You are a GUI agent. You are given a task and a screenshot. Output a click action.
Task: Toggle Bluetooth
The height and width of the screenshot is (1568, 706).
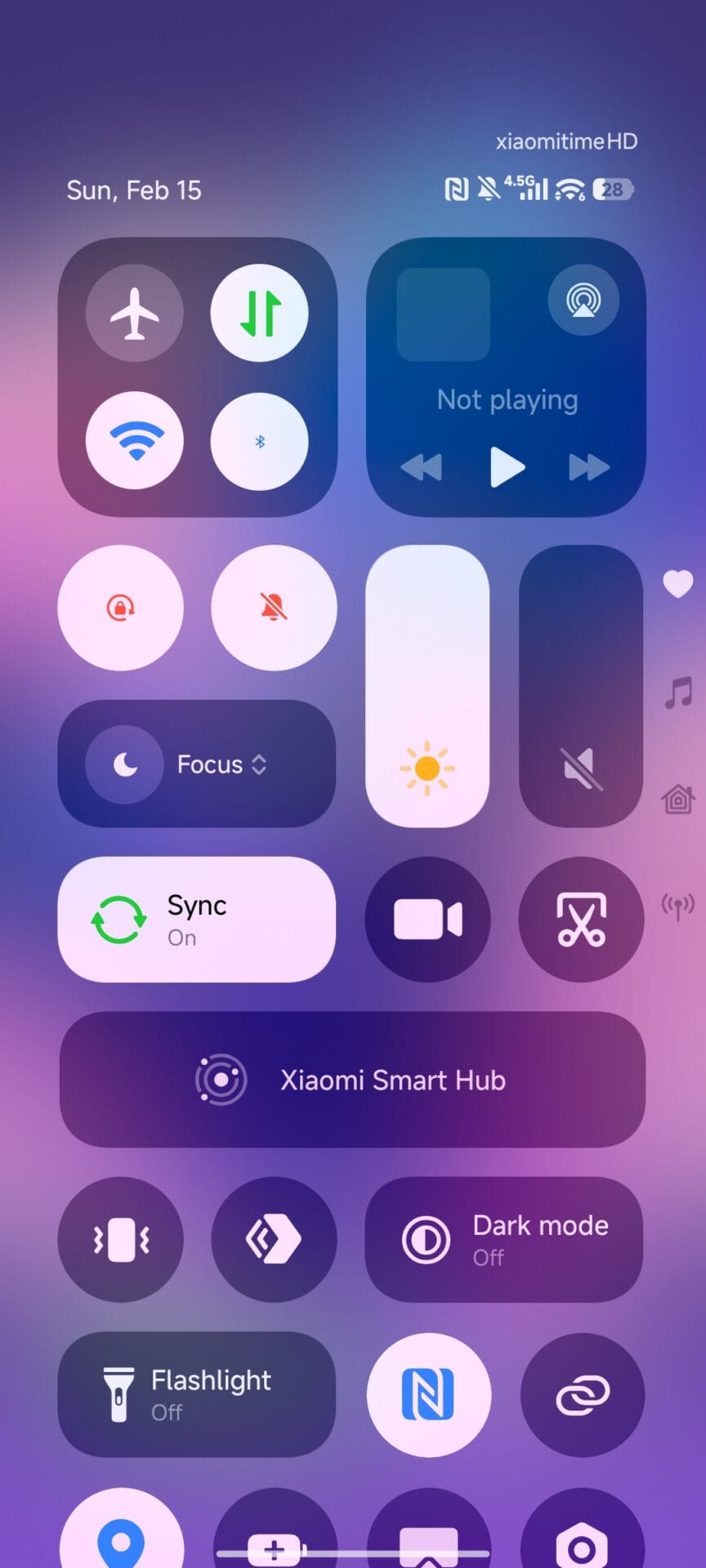click(x=260, y=442)
